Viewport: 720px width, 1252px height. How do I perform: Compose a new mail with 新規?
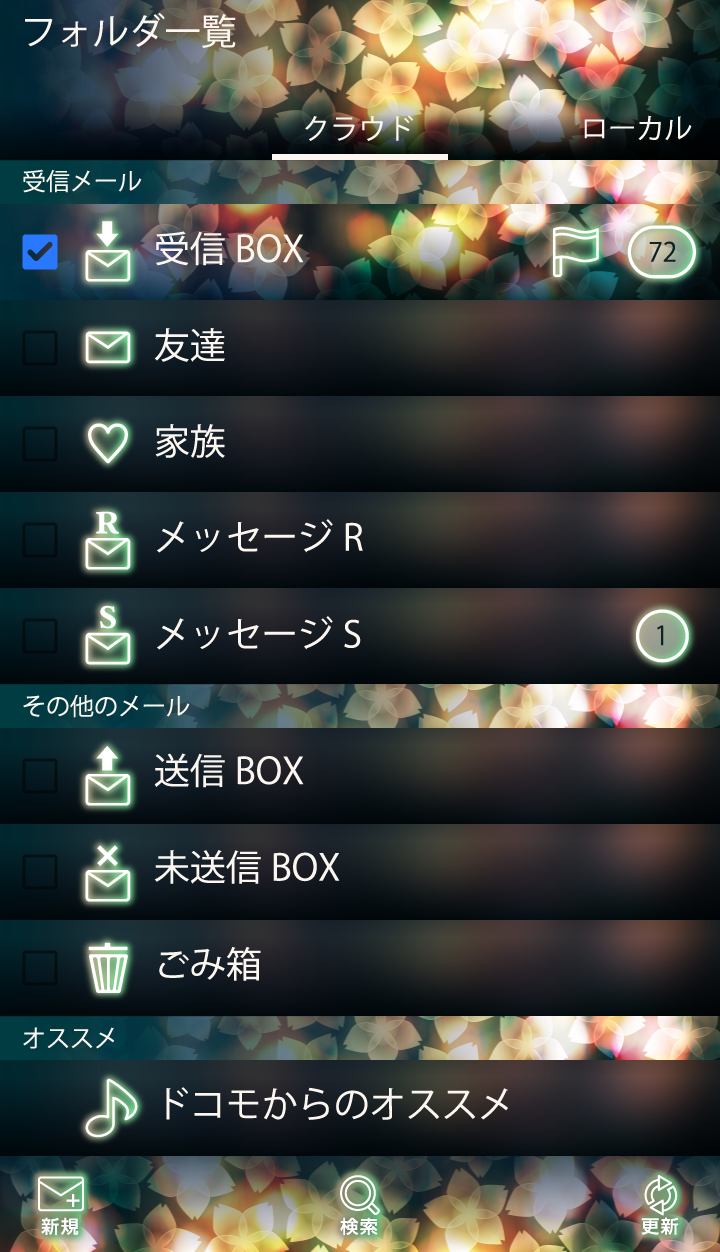(60, 1204)
